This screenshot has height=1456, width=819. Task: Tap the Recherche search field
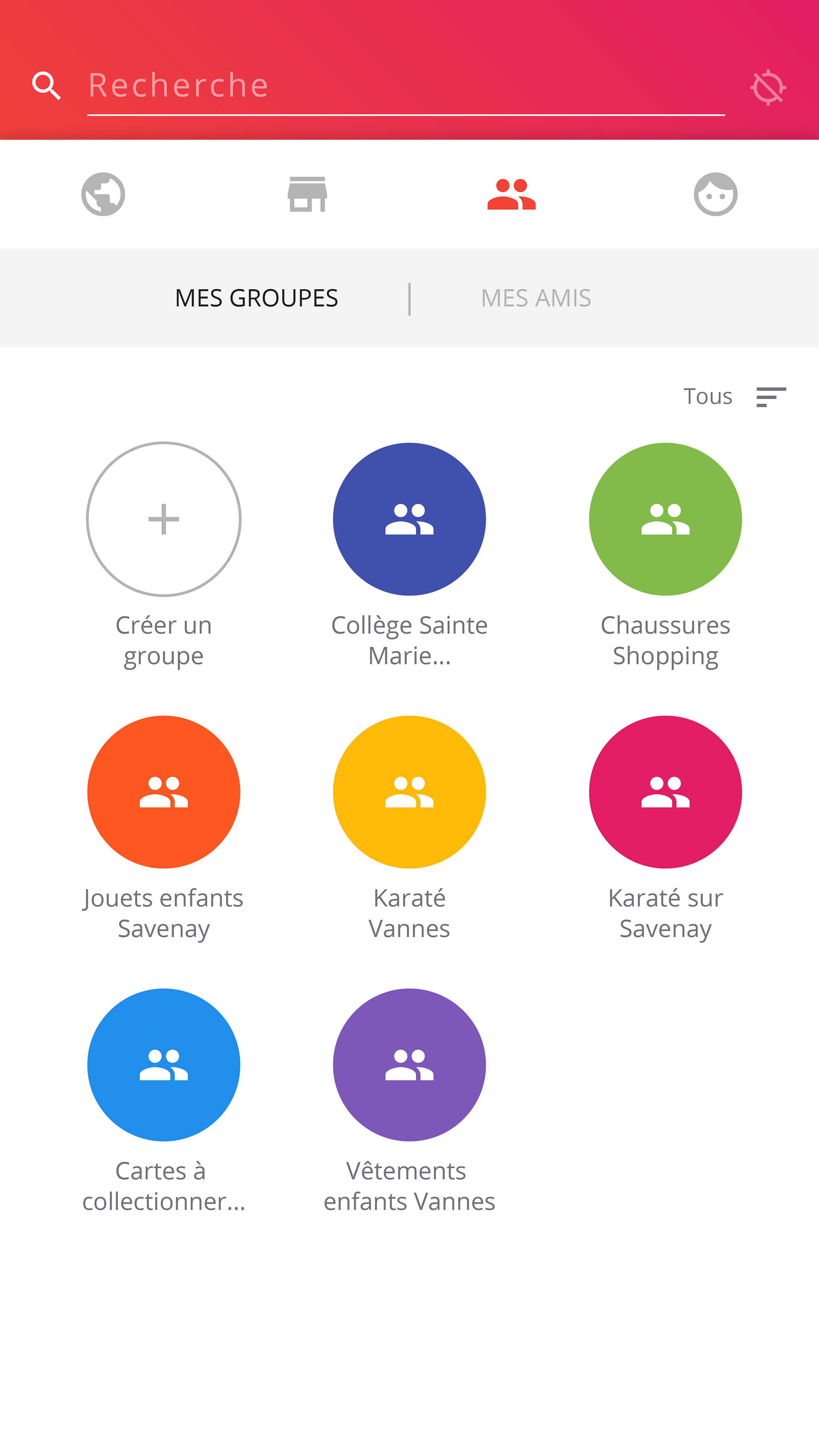406,86
